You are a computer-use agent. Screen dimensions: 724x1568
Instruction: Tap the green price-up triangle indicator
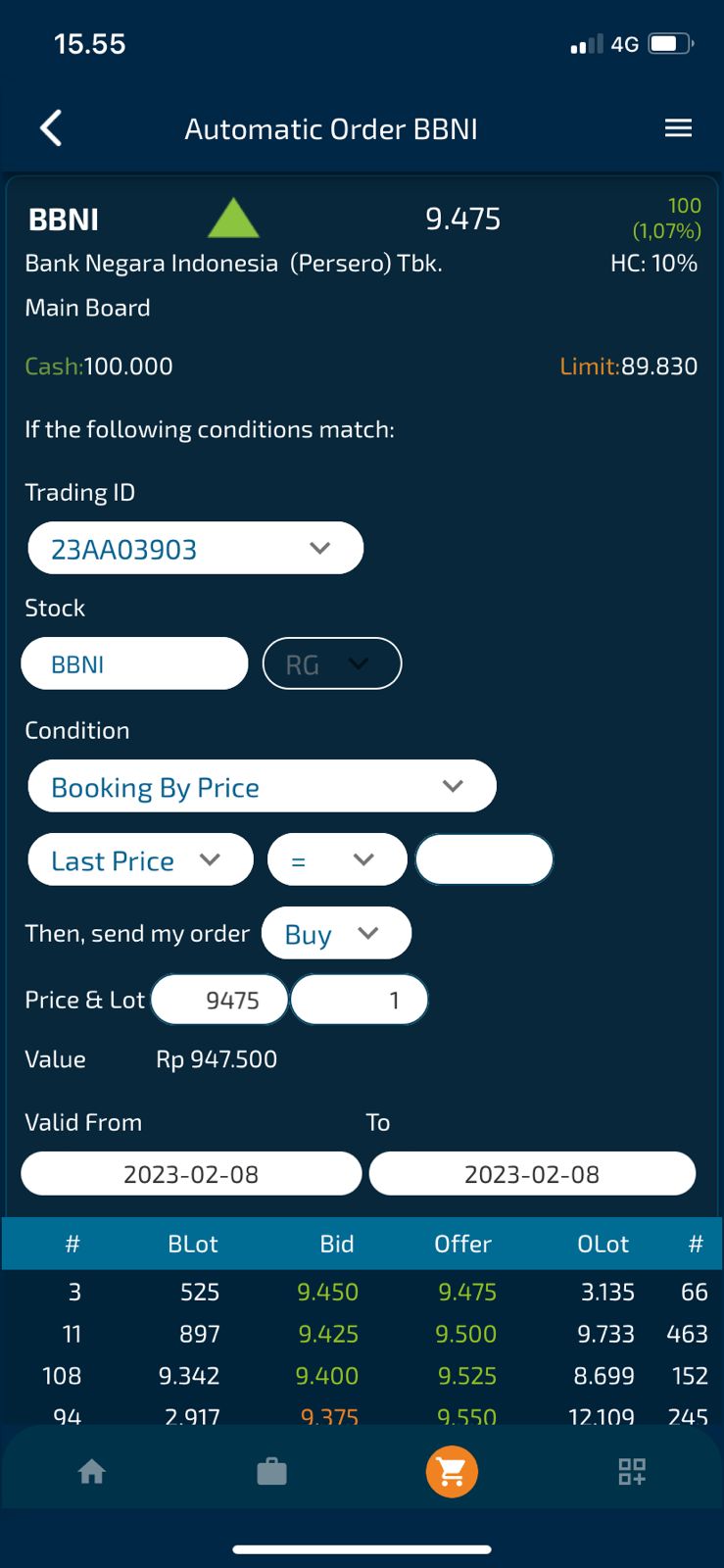point(232,220)
